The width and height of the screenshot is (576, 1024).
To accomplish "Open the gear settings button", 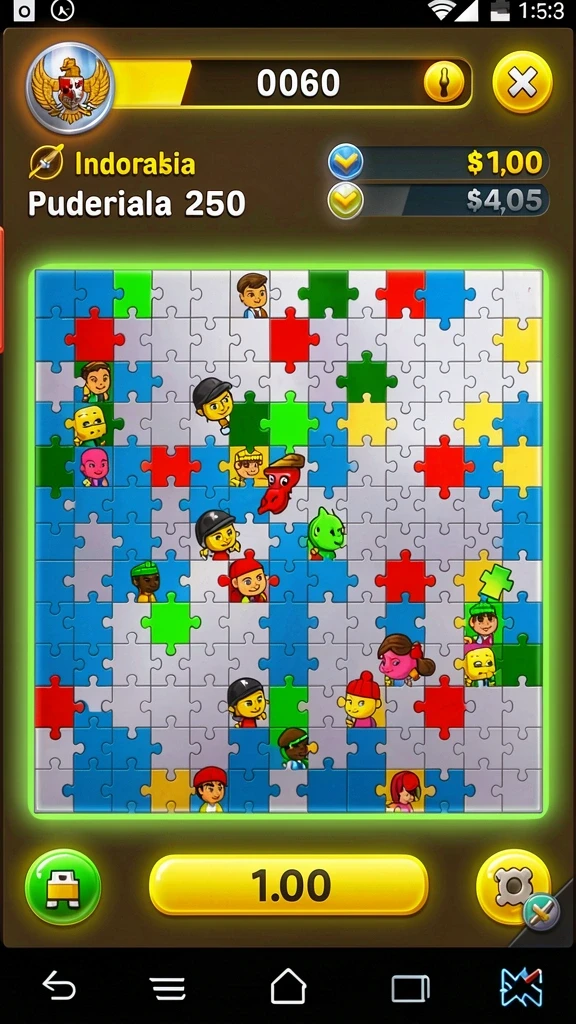I will 513,887.
